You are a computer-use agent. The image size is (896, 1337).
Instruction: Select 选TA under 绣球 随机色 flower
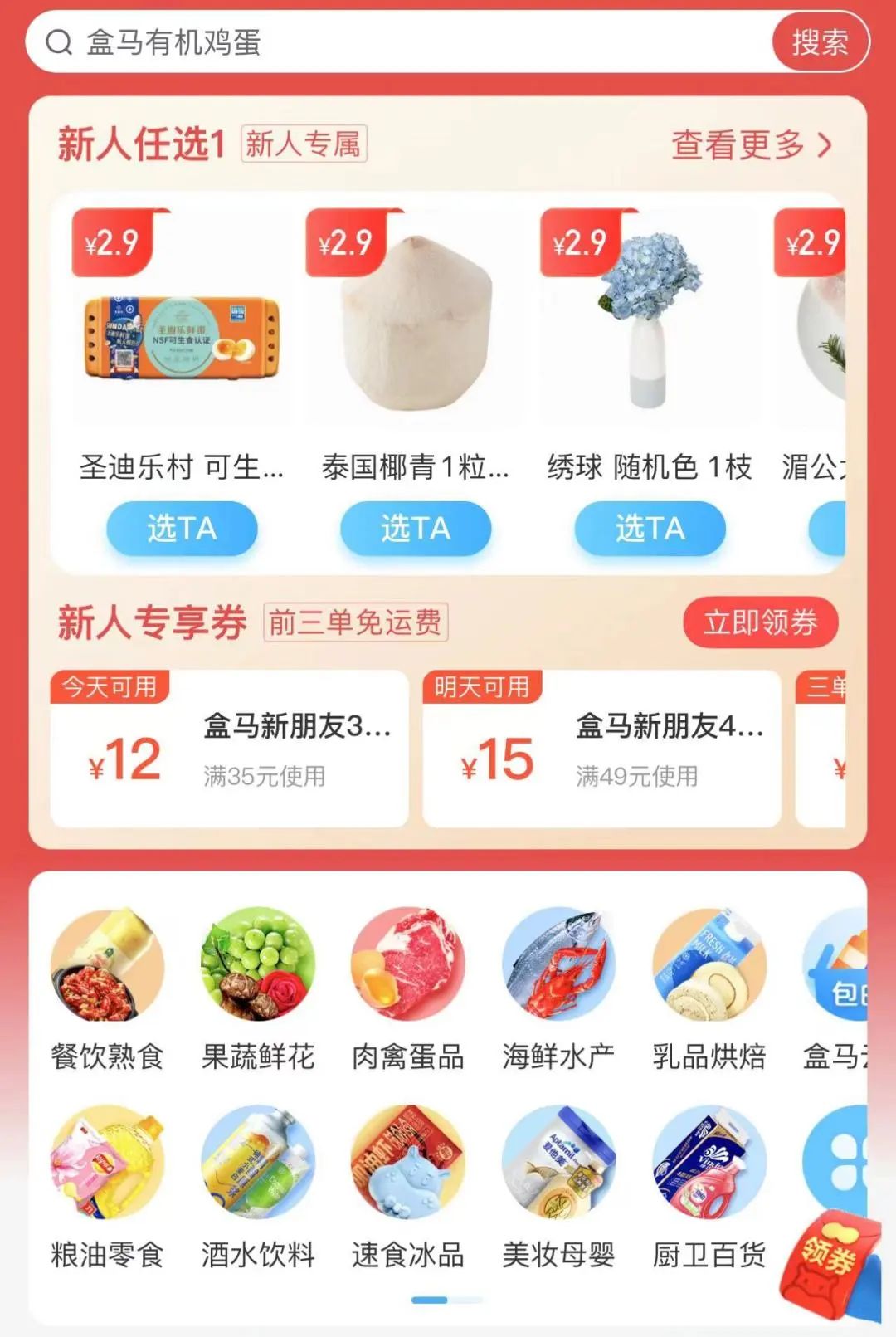coord(650,528)
